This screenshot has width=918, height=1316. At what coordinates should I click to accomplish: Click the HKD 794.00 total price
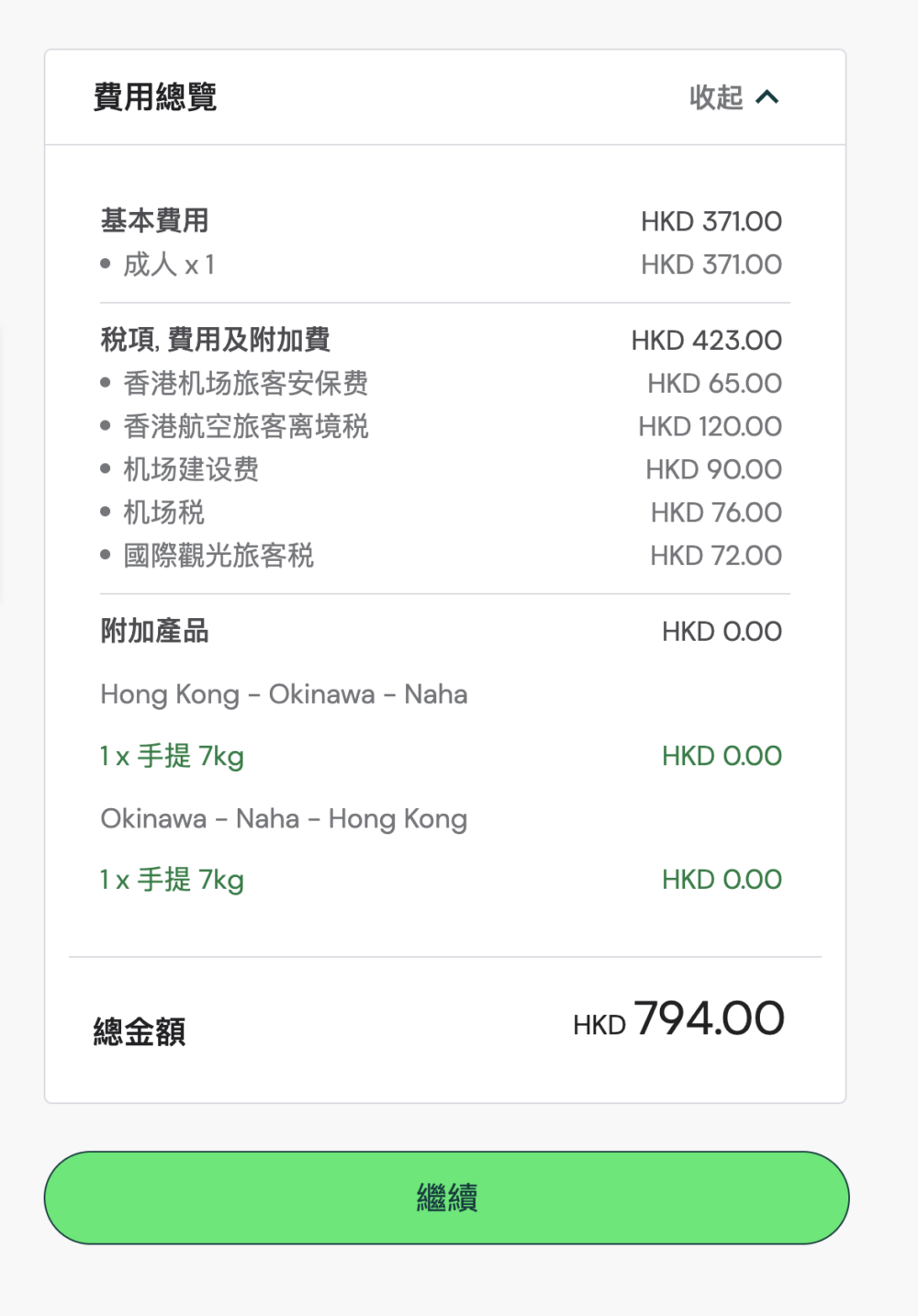pyautogui.click(x=677, y=1019)
